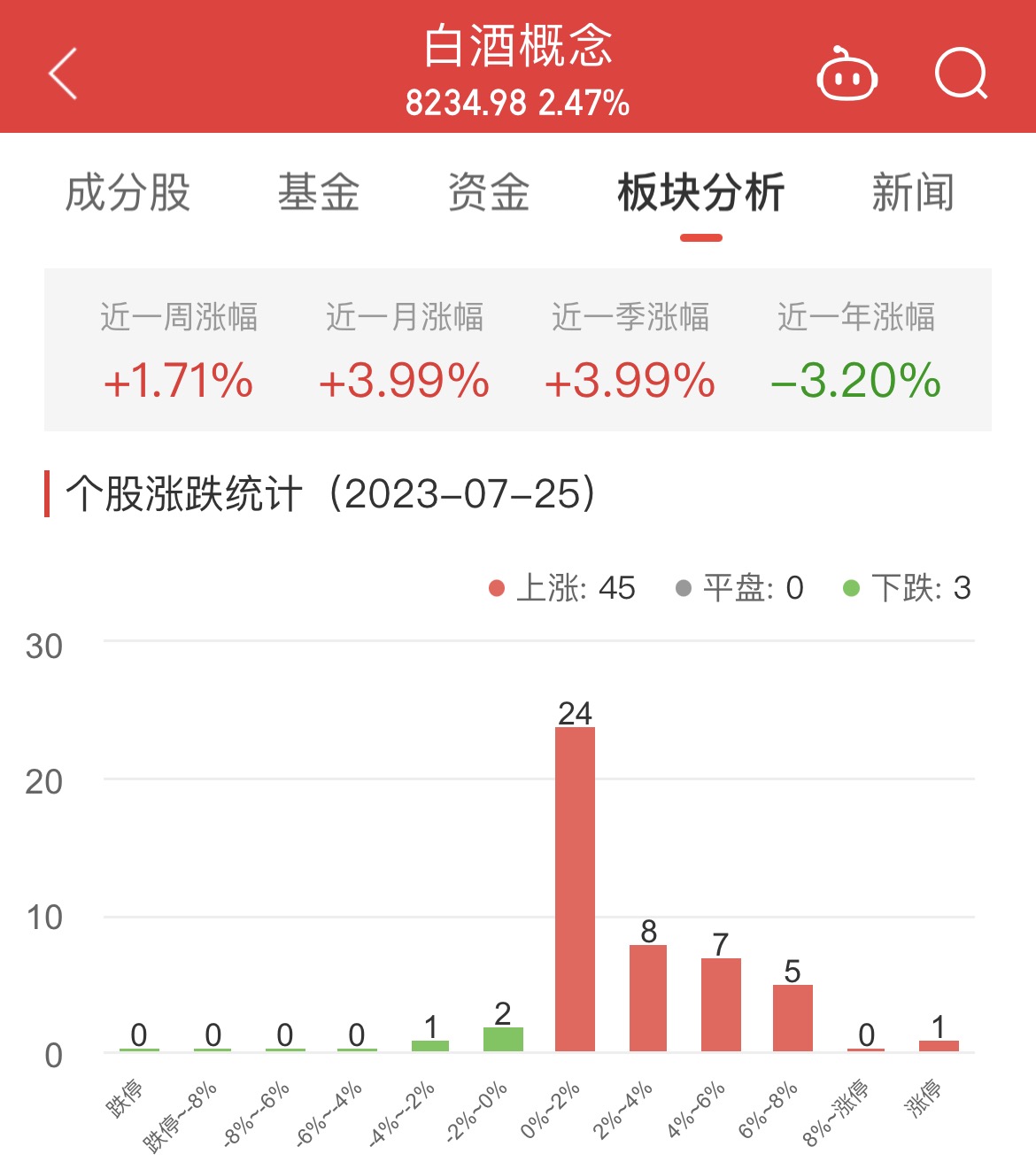Switch to the 基金 tab
This screenshot has height=1162, width=1036.
[319, 192]
